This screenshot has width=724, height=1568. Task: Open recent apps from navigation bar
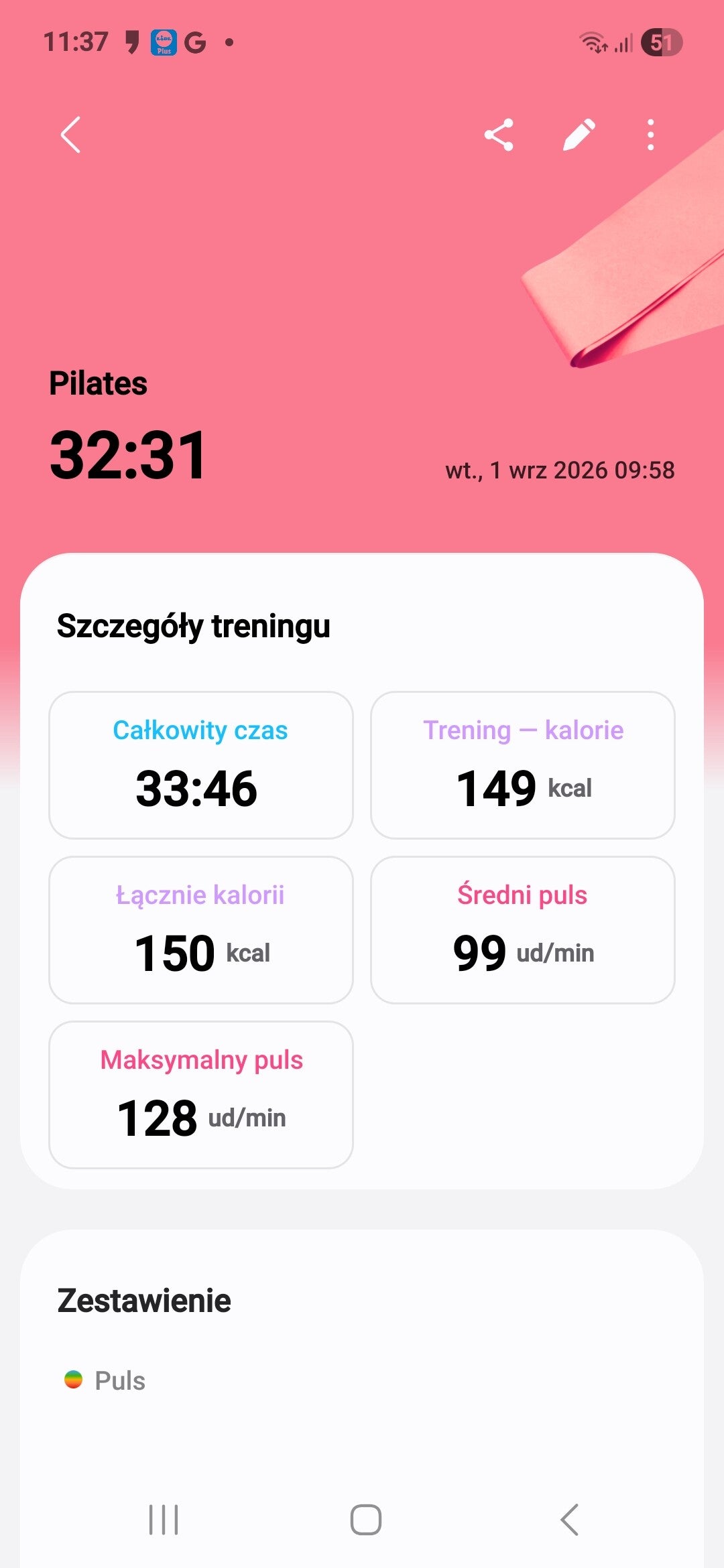164,1520
